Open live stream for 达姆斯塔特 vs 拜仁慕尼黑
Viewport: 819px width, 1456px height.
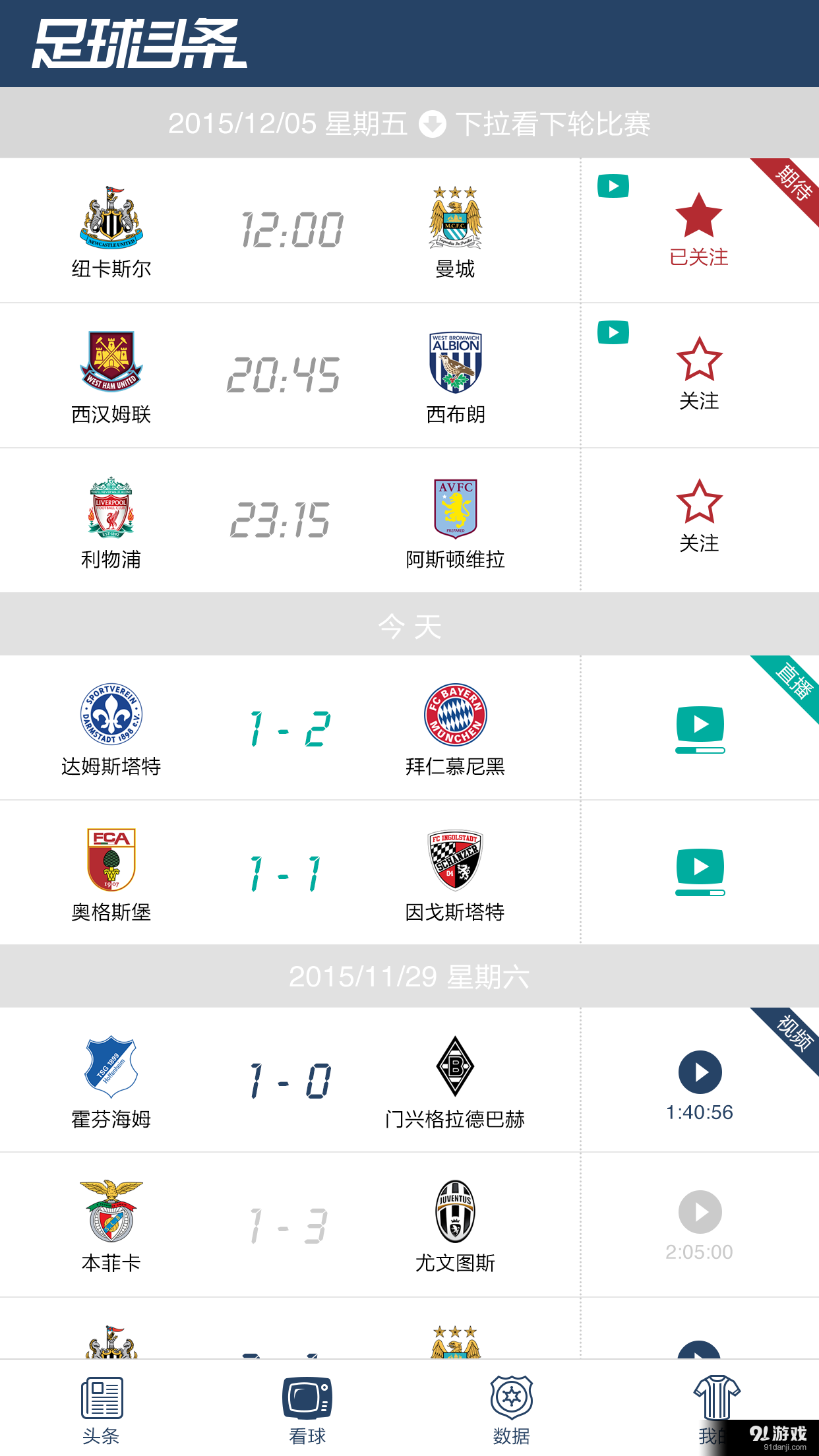700,727
